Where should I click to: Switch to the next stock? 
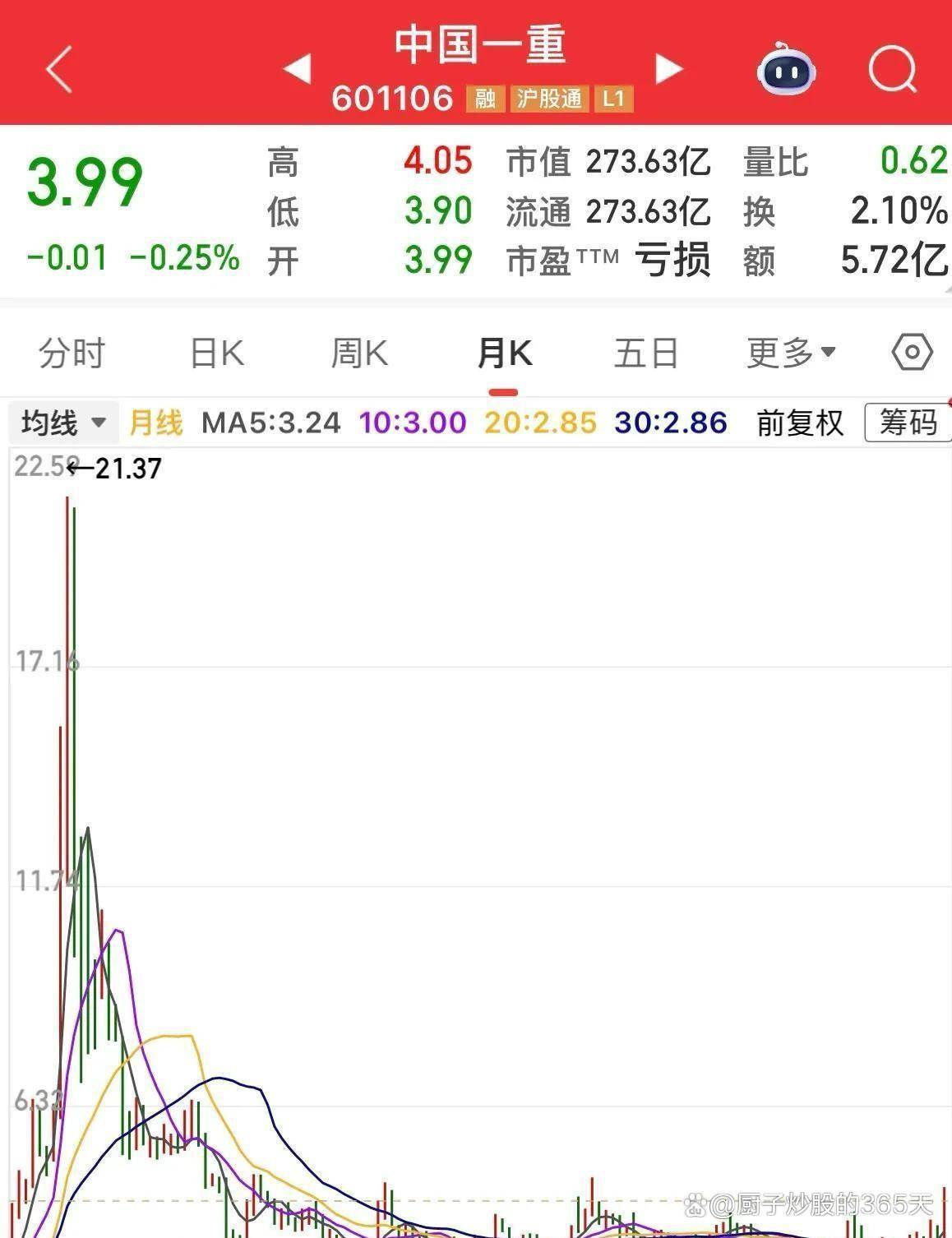click(669, 69)
